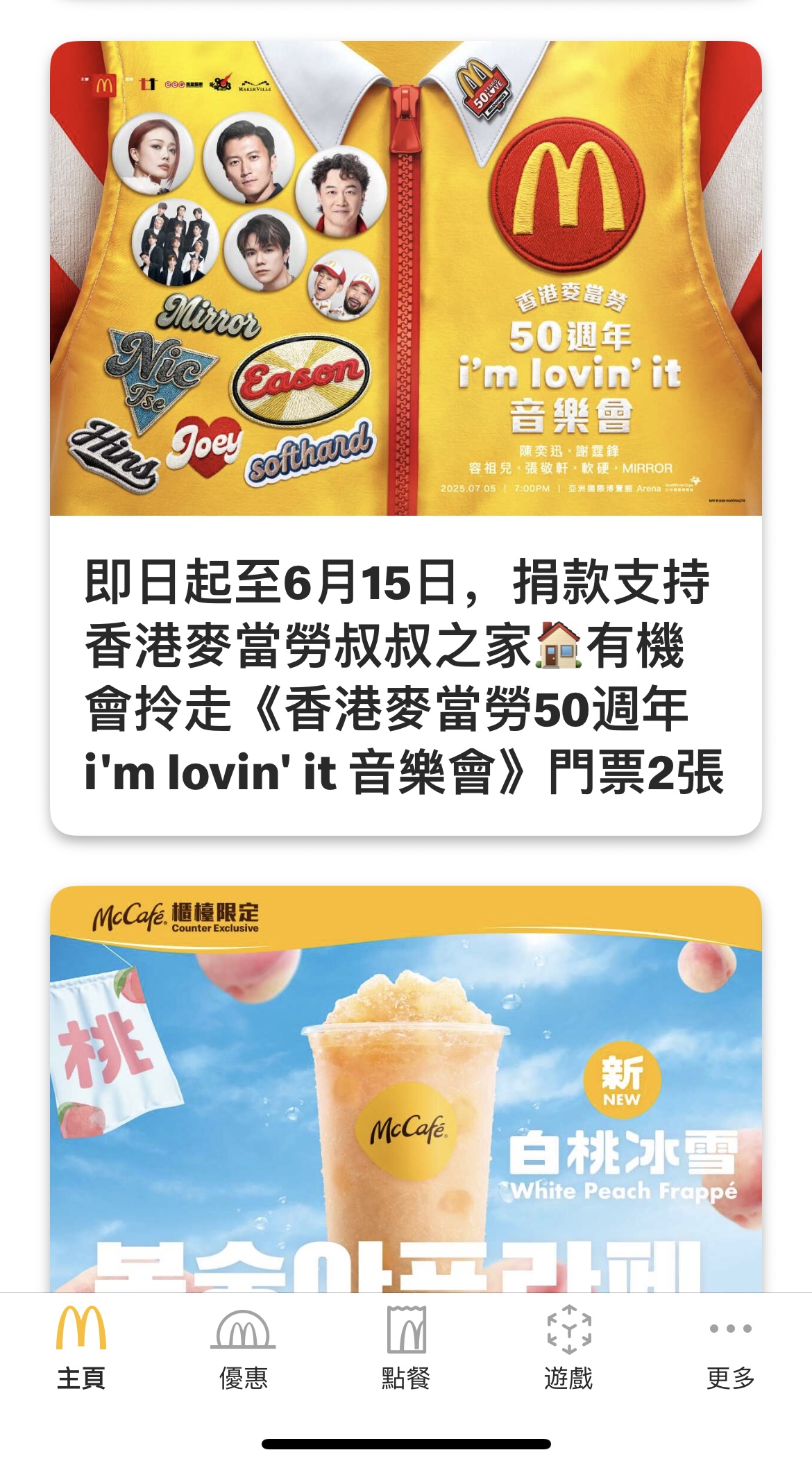Switch to the 遊戲 games tab
Image resolution: width=812 pixels, height=1466 pixels.
[568, 1347]
